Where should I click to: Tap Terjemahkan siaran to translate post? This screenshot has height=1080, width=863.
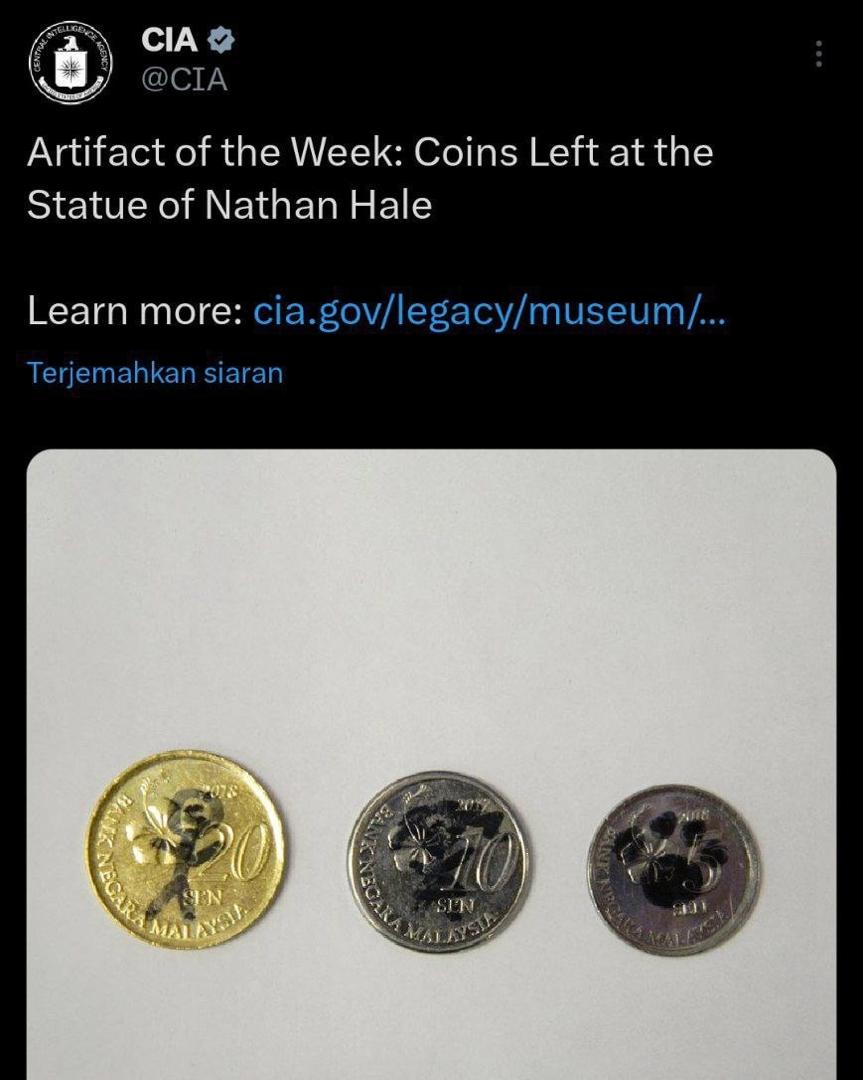pyautogui.click(x=155, y=374)
